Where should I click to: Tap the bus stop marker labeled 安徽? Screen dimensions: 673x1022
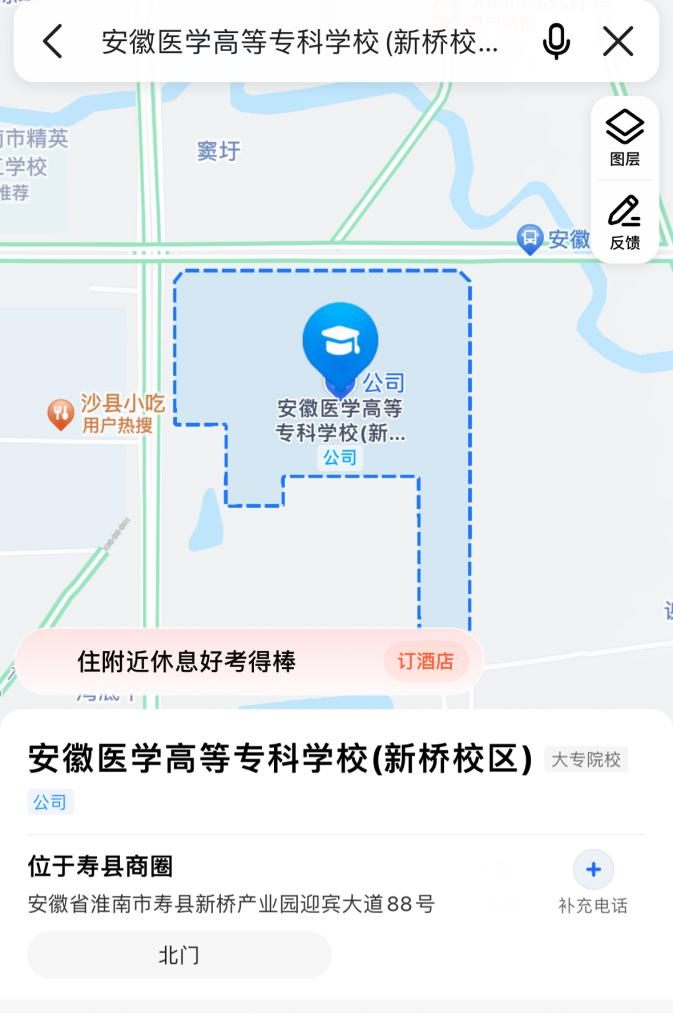coord(529,239)
